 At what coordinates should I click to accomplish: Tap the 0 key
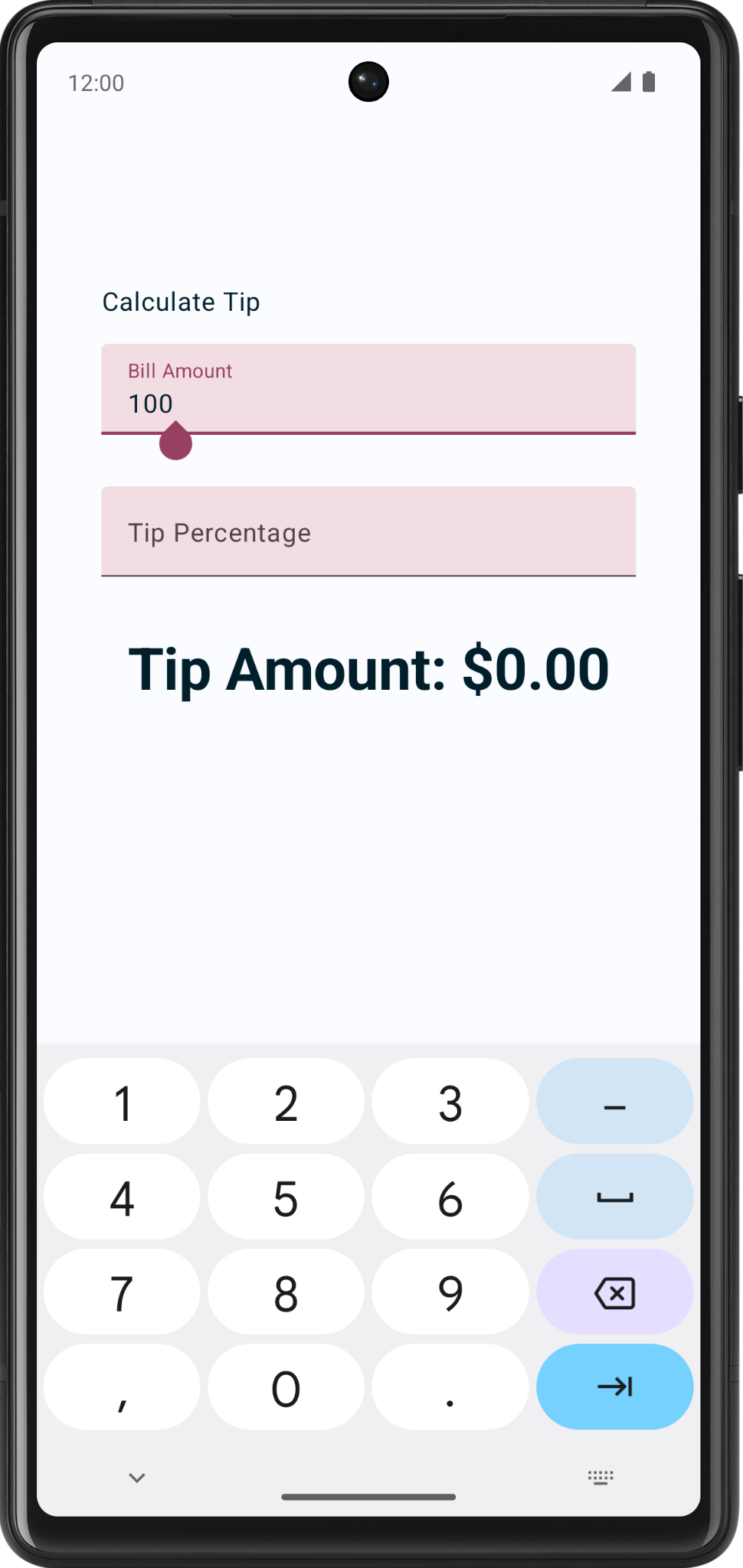(286, 1387)
